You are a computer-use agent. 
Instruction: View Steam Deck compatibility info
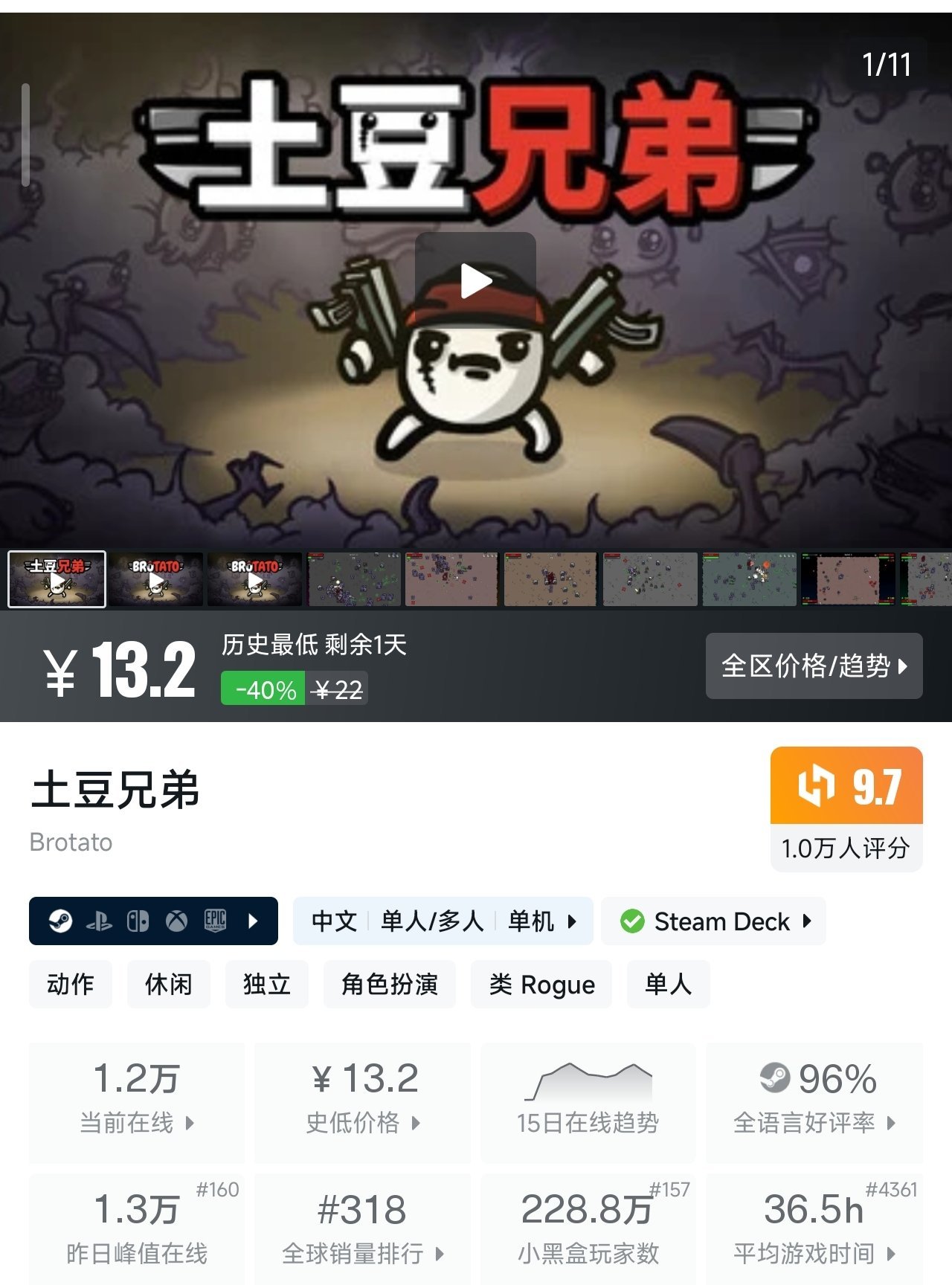713,921
